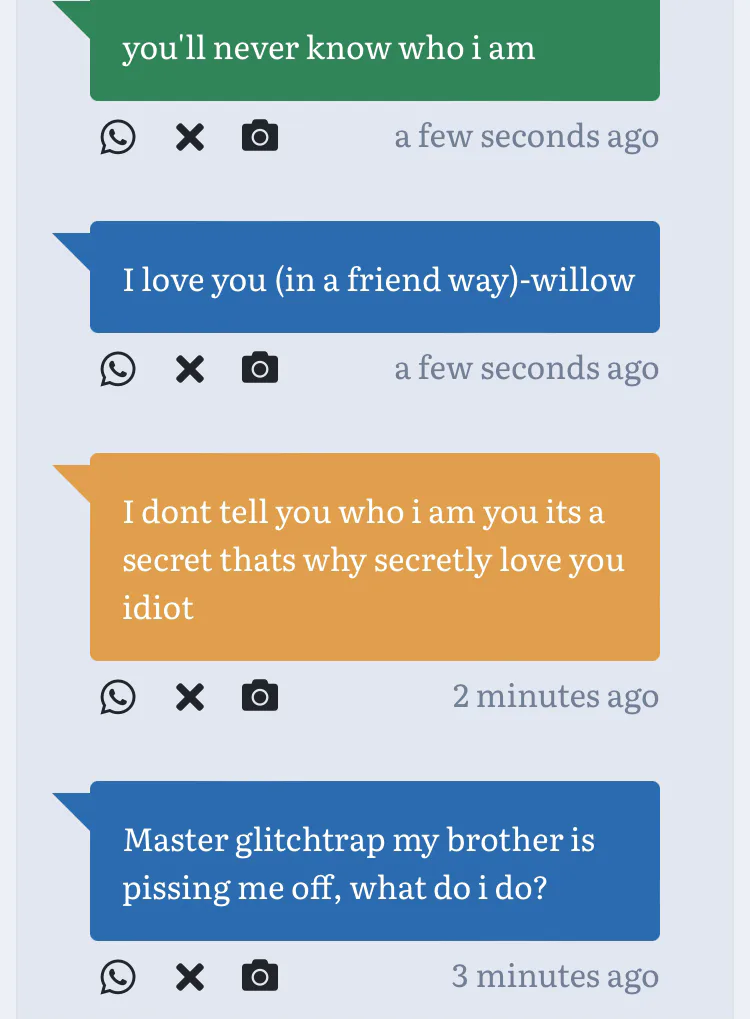Share 'you'll never know who i am' on X
The height and width of the screenshot is (1019, 750).
tap(190, 137)
